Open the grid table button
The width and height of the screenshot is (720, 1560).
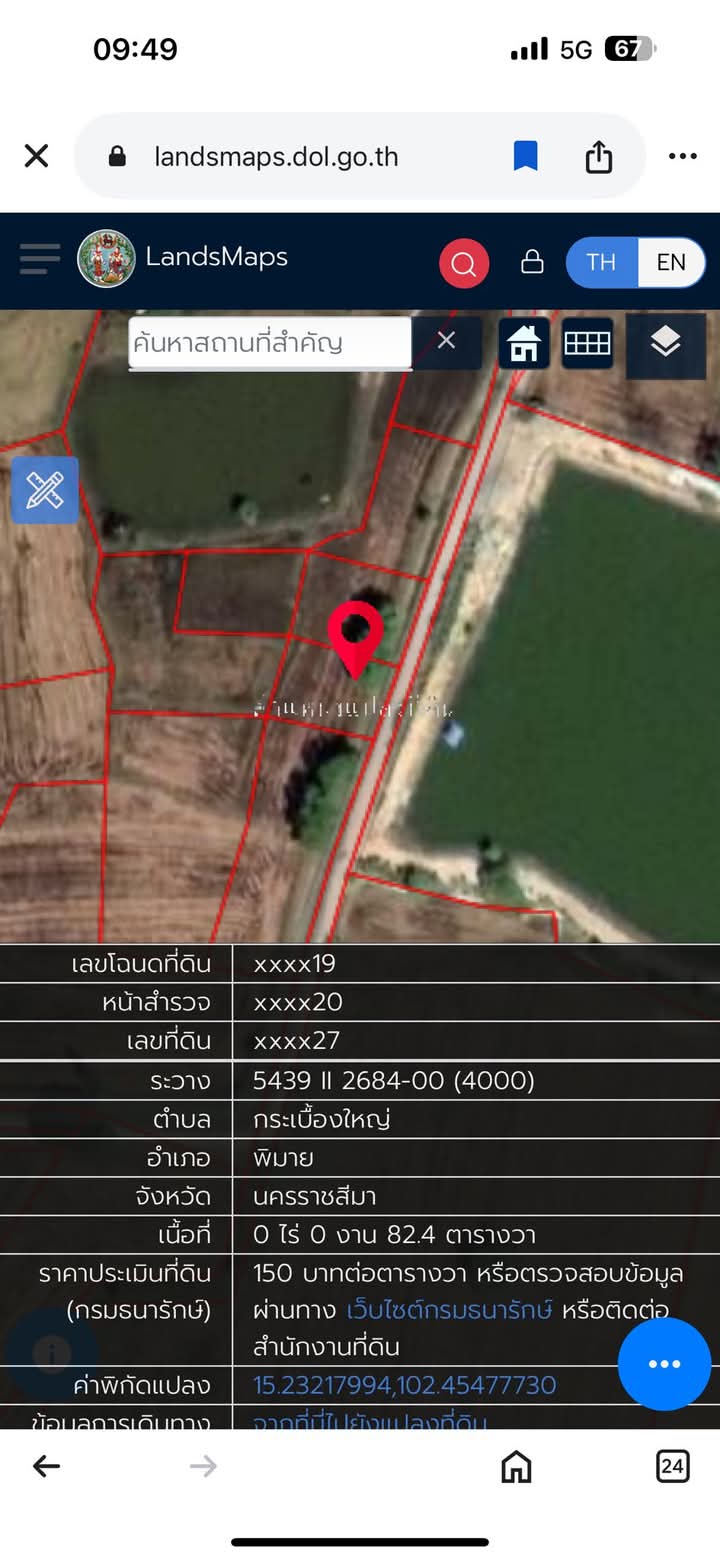[587, 343]
